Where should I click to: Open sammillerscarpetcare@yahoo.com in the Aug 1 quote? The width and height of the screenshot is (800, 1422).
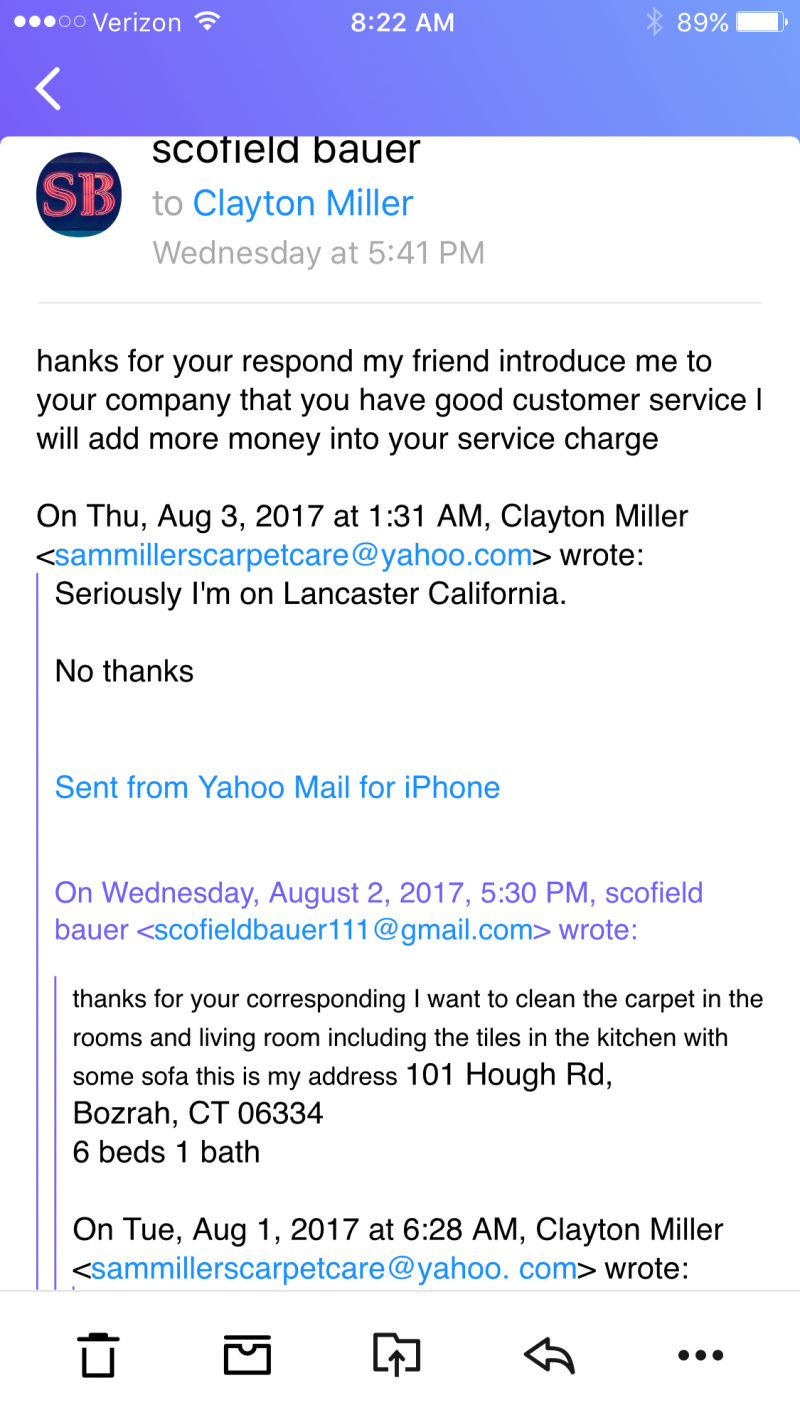(x=333, y=1269)
